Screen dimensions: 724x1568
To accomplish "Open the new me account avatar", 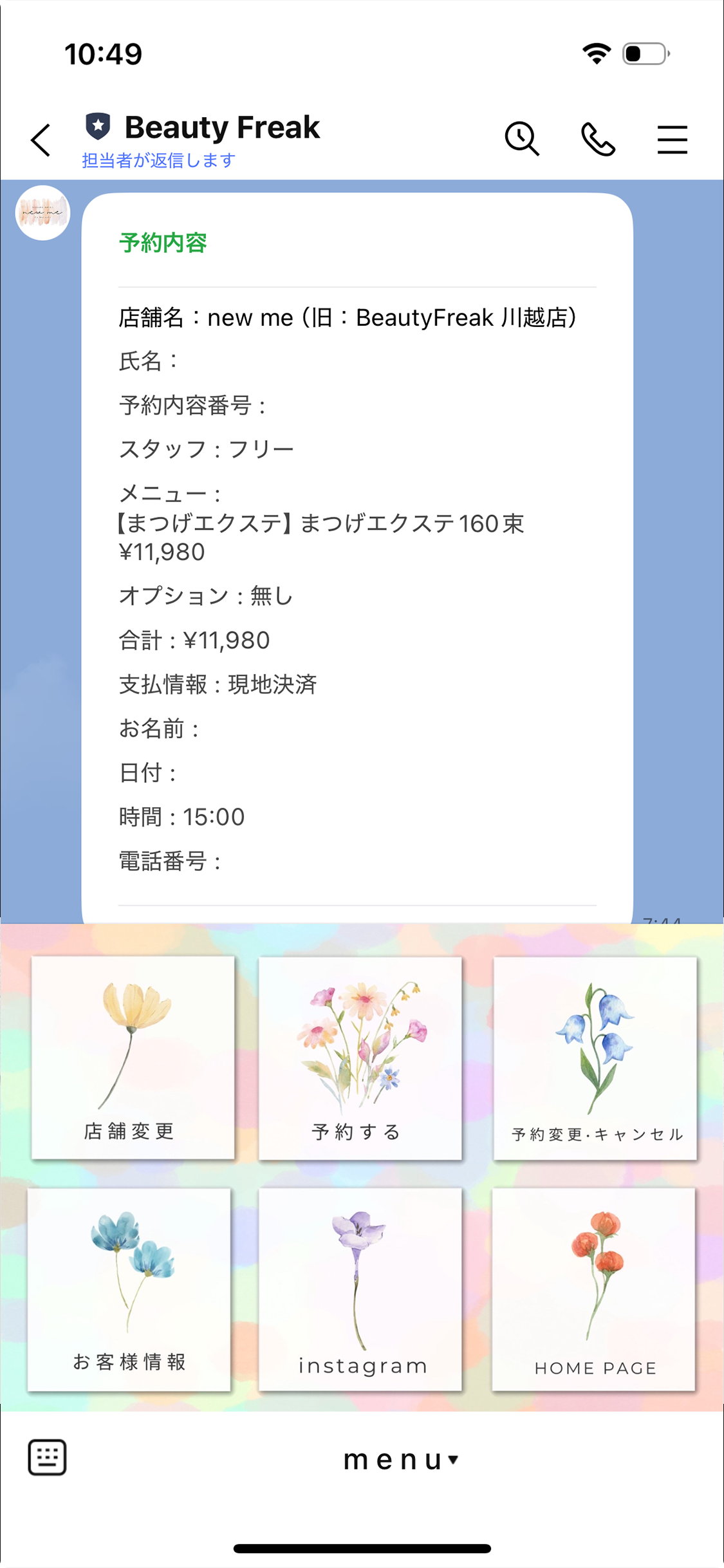I will coord(42,213).
